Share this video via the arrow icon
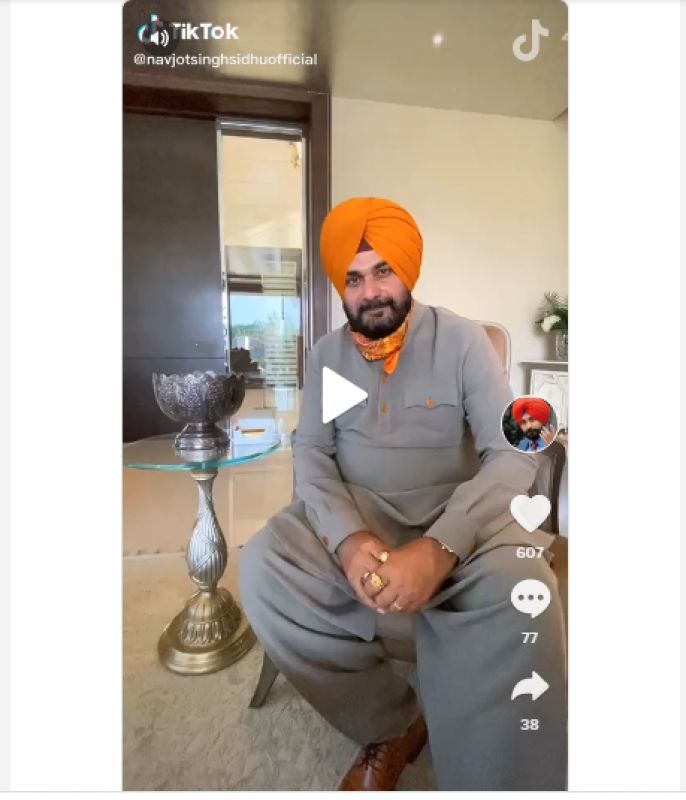 point(530,686)
